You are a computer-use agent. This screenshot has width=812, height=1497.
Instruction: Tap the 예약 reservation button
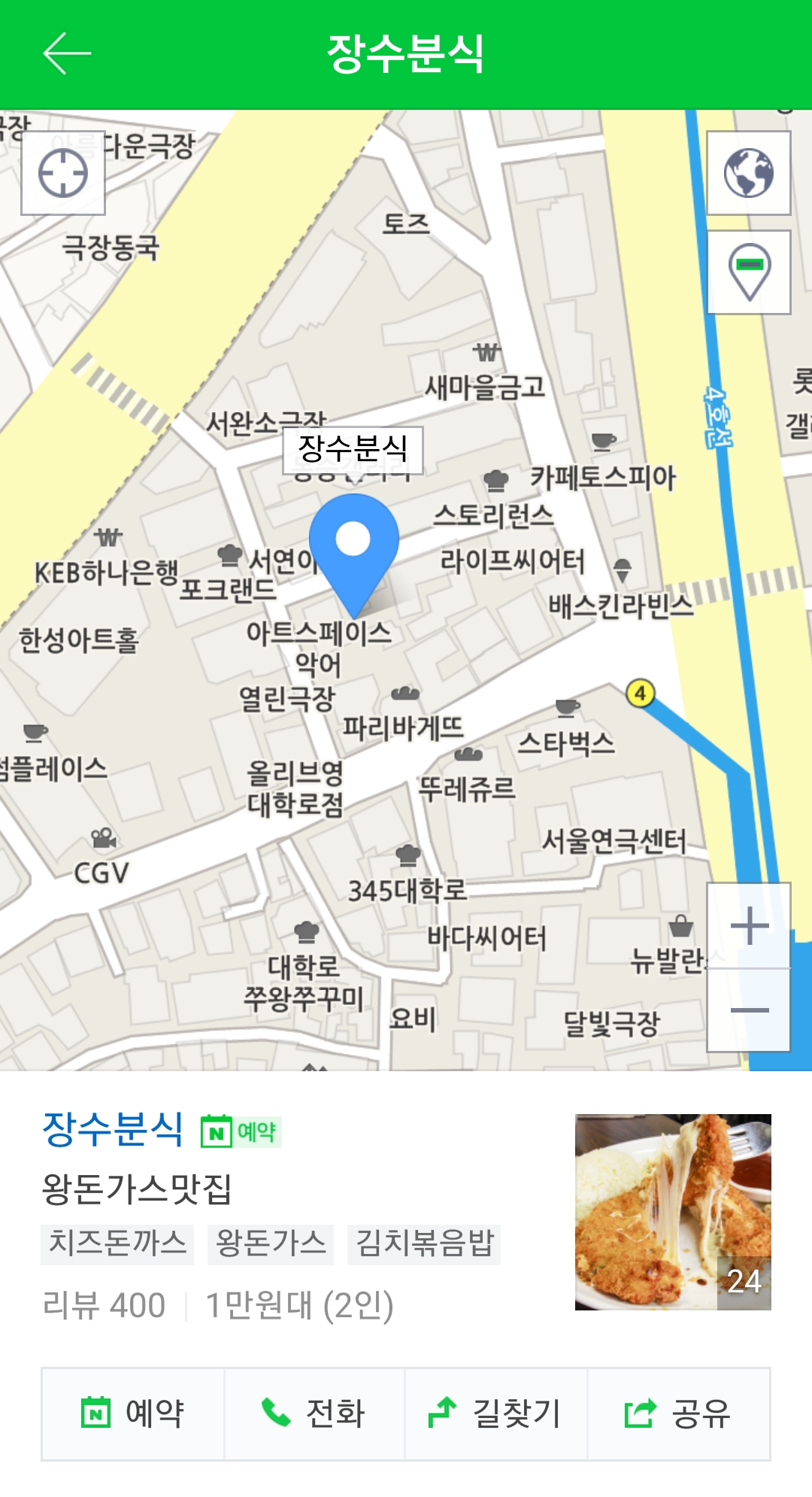(133, 1413)
